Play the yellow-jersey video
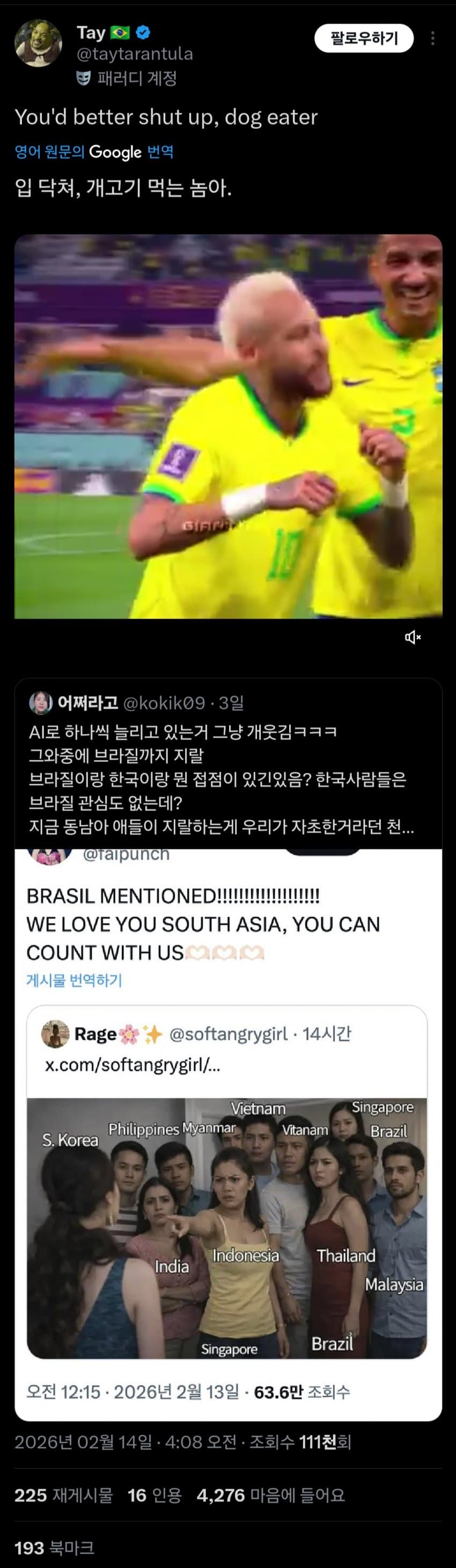Image resolution: width=456 pixels, height=1568 pixels. click(x=228, y=426)
